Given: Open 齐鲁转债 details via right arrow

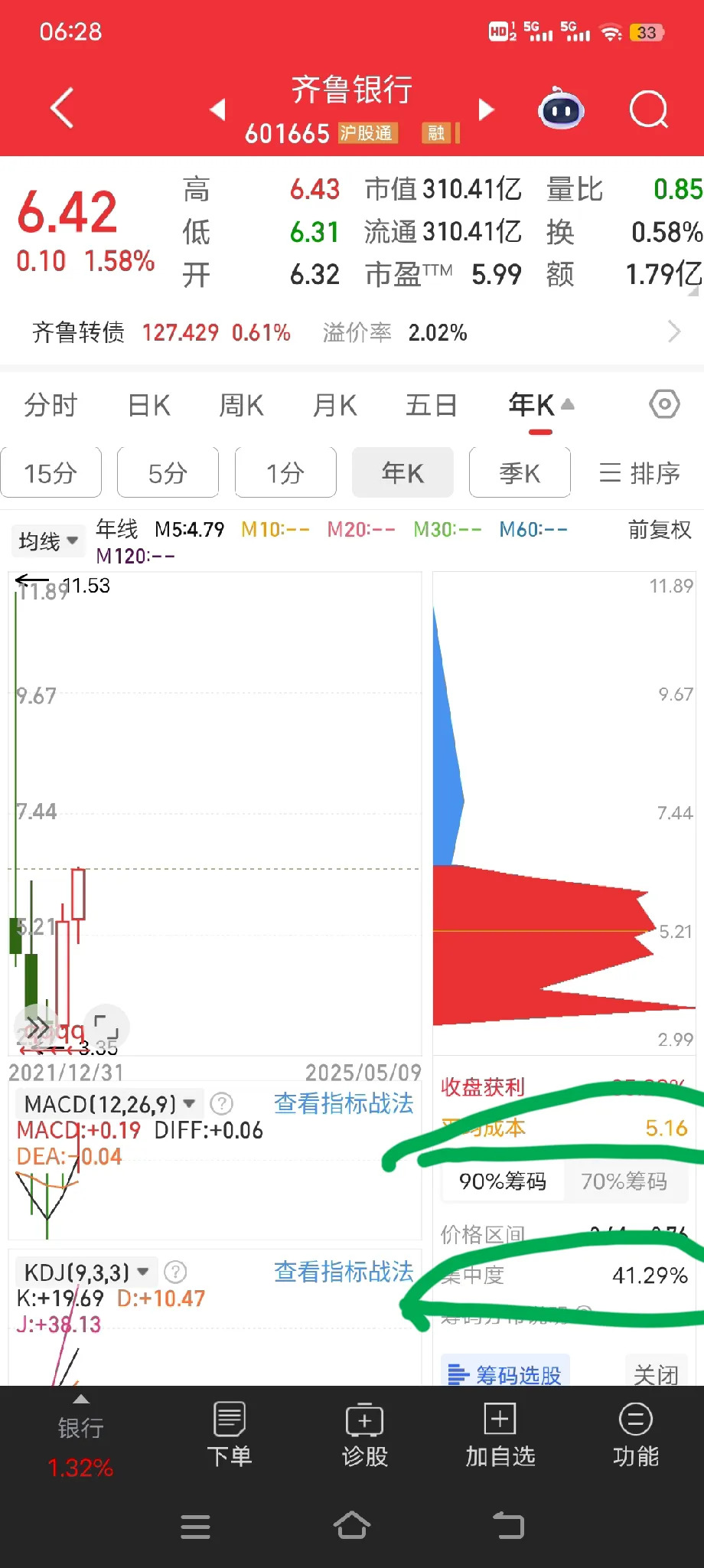Looking at the screenshot, I should point(674,332).
